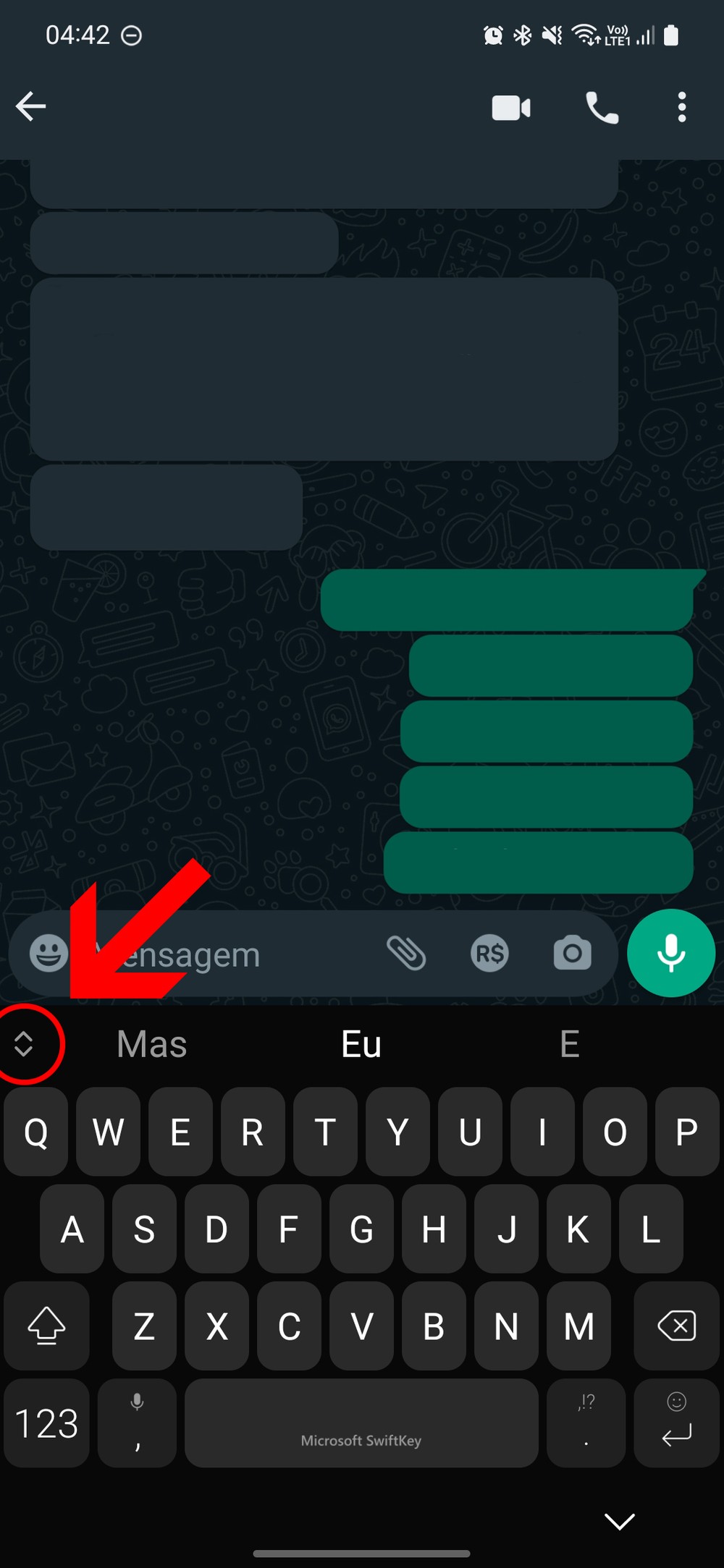Hit the backspace key
Viewport: 724px width, 1568px height.
(x=676, y=1326)
